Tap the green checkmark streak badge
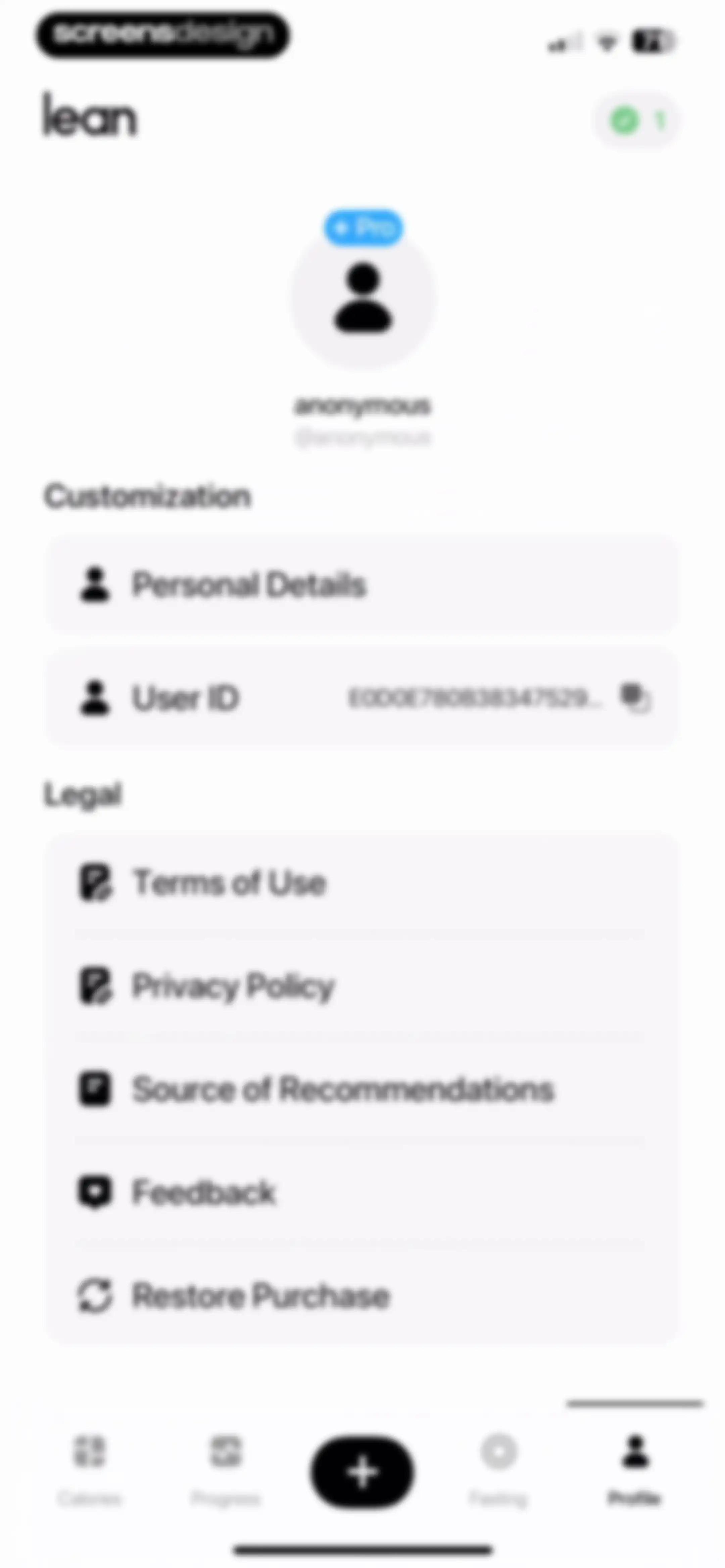 [636, 121]
